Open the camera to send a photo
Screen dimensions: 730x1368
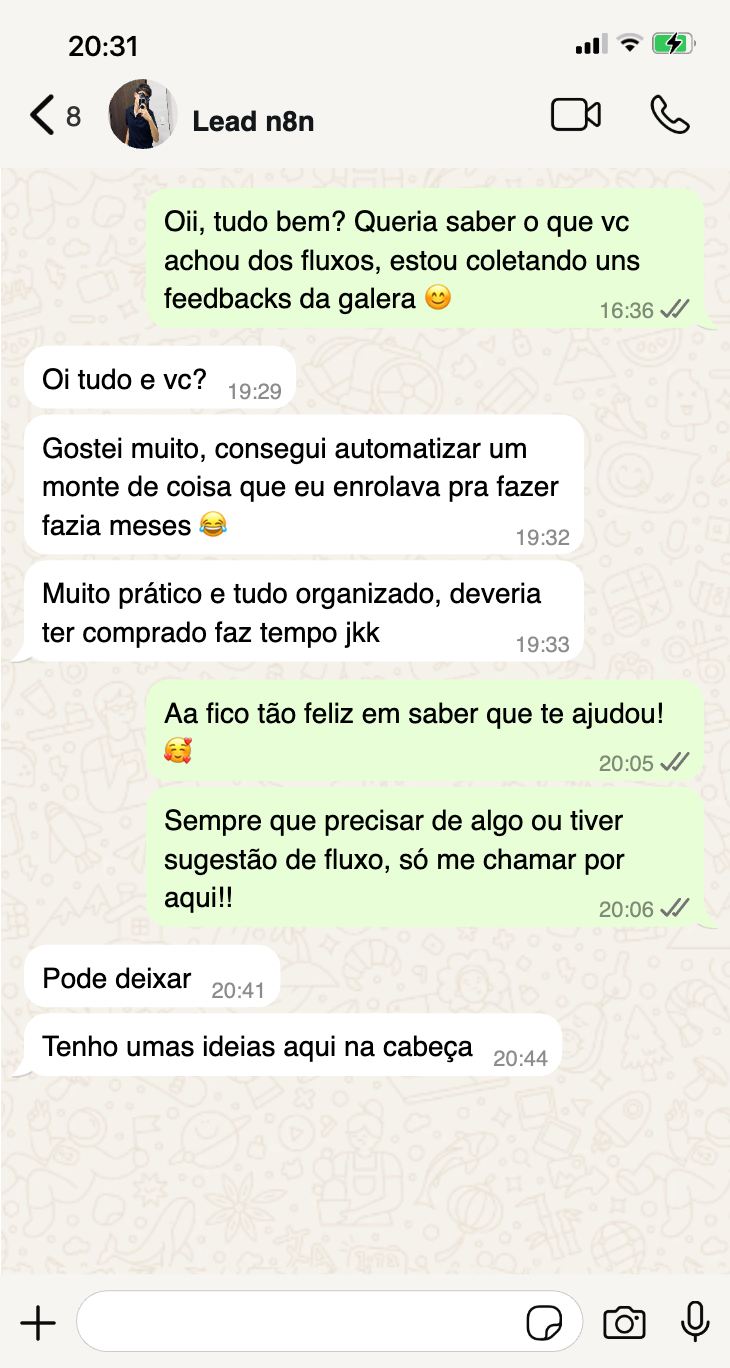(x=624, y=1323)
